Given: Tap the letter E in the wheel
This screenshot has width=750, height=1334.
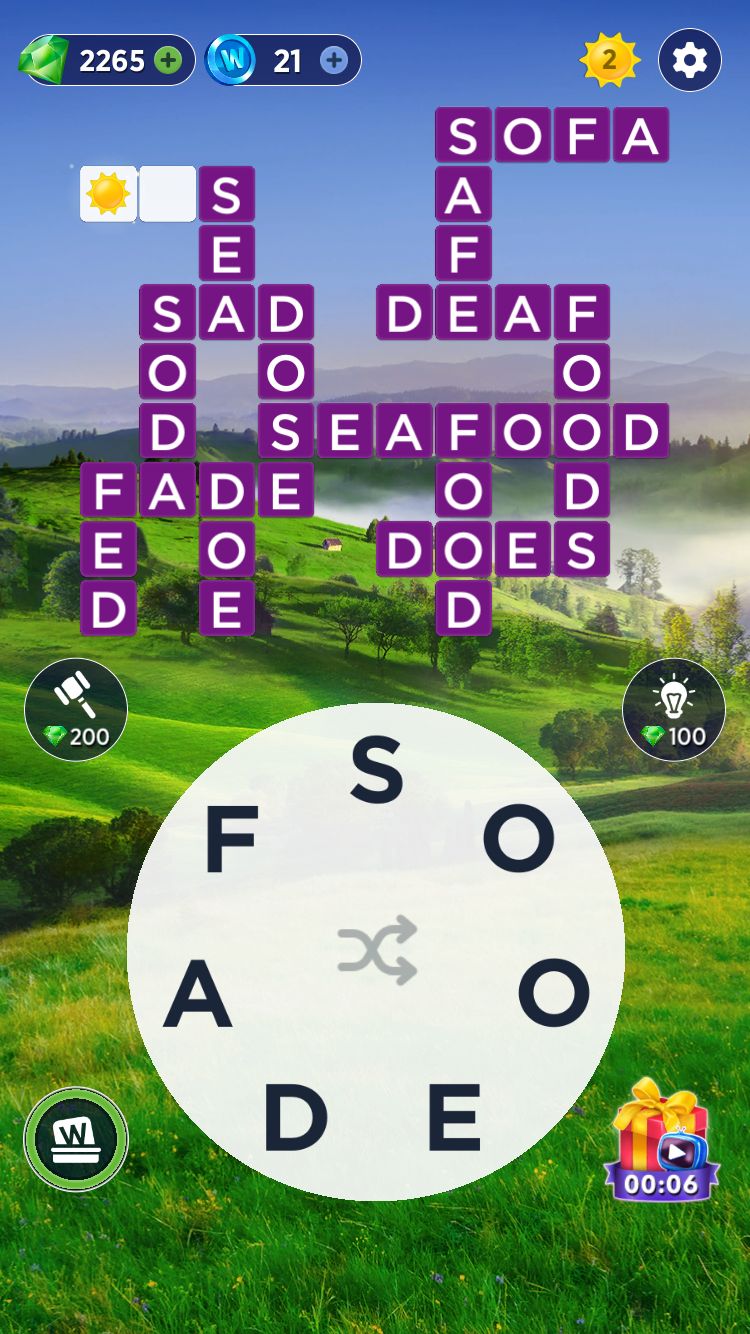Looking at the screenshot, I should coord(455,1117).
